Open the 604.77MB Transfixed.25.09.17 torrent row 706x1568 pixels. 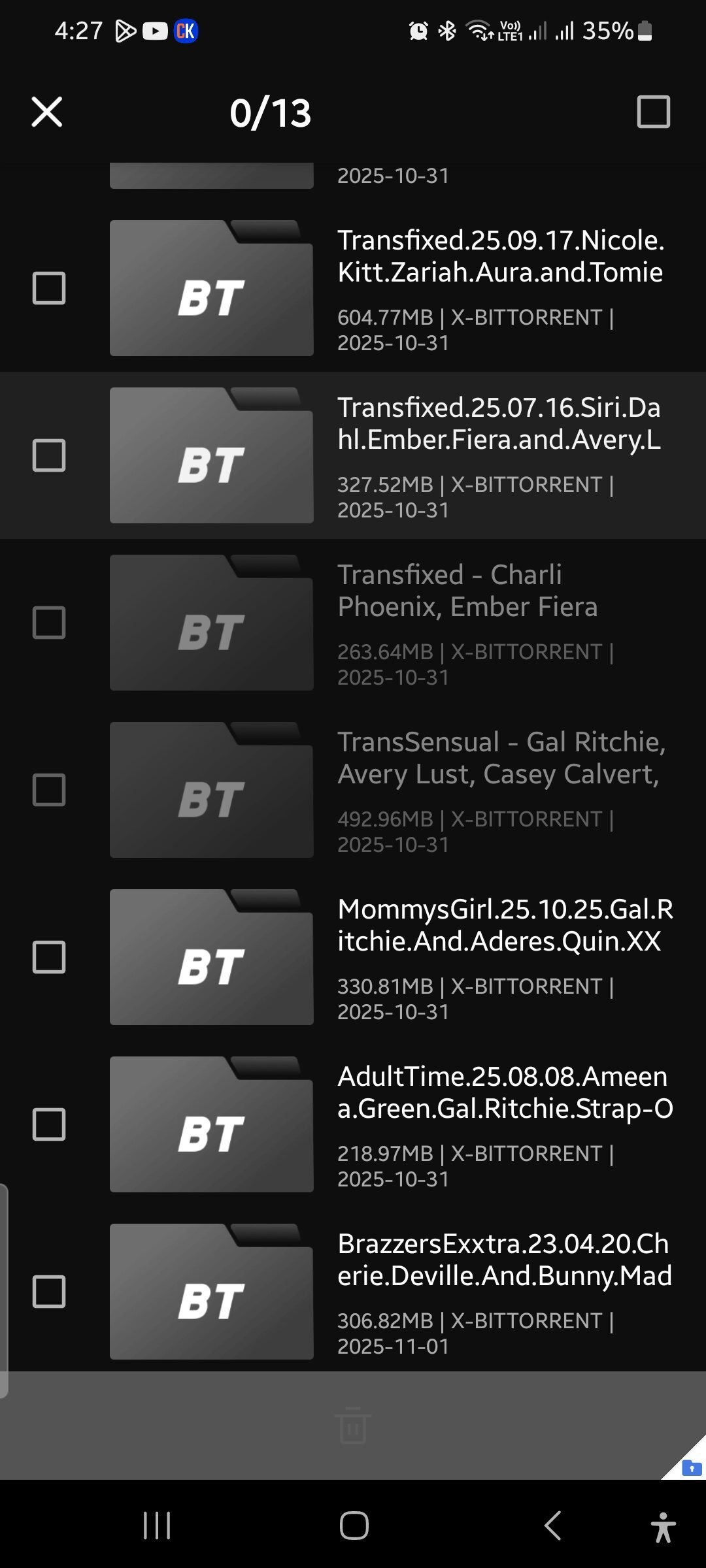point(500,288)
